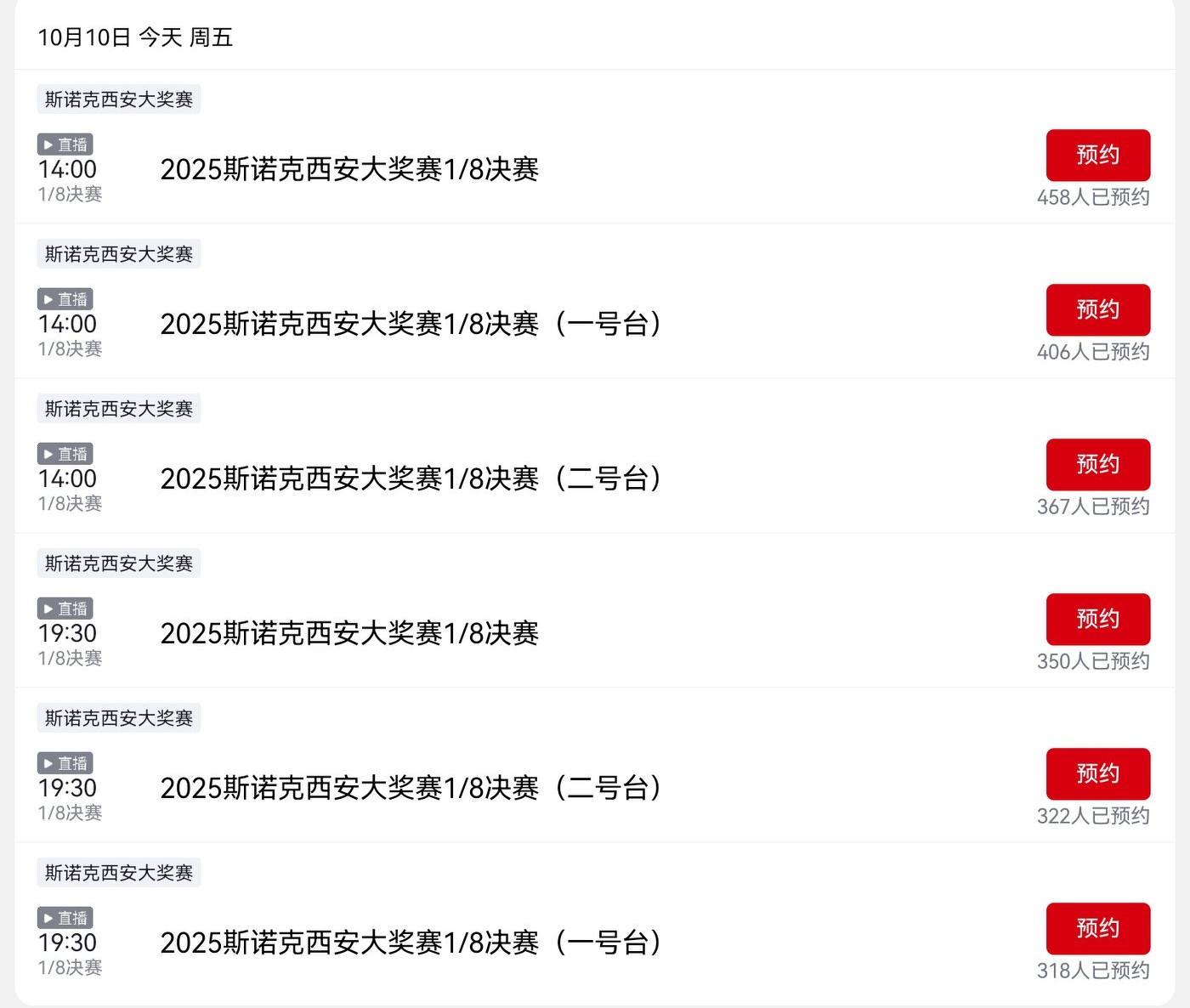Reserve the match showing 322人已预约
This screenshot has height=1008, width=1190.
pyautogui.click(x=1097, y=774)
